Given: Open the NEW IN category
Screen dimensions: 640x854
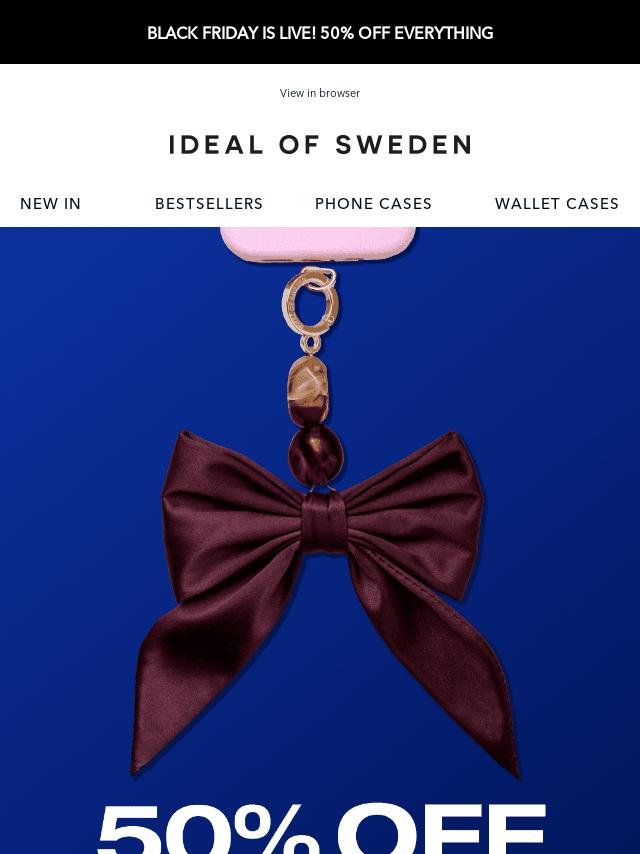Looking at the screenshot, I should (51, 204).
